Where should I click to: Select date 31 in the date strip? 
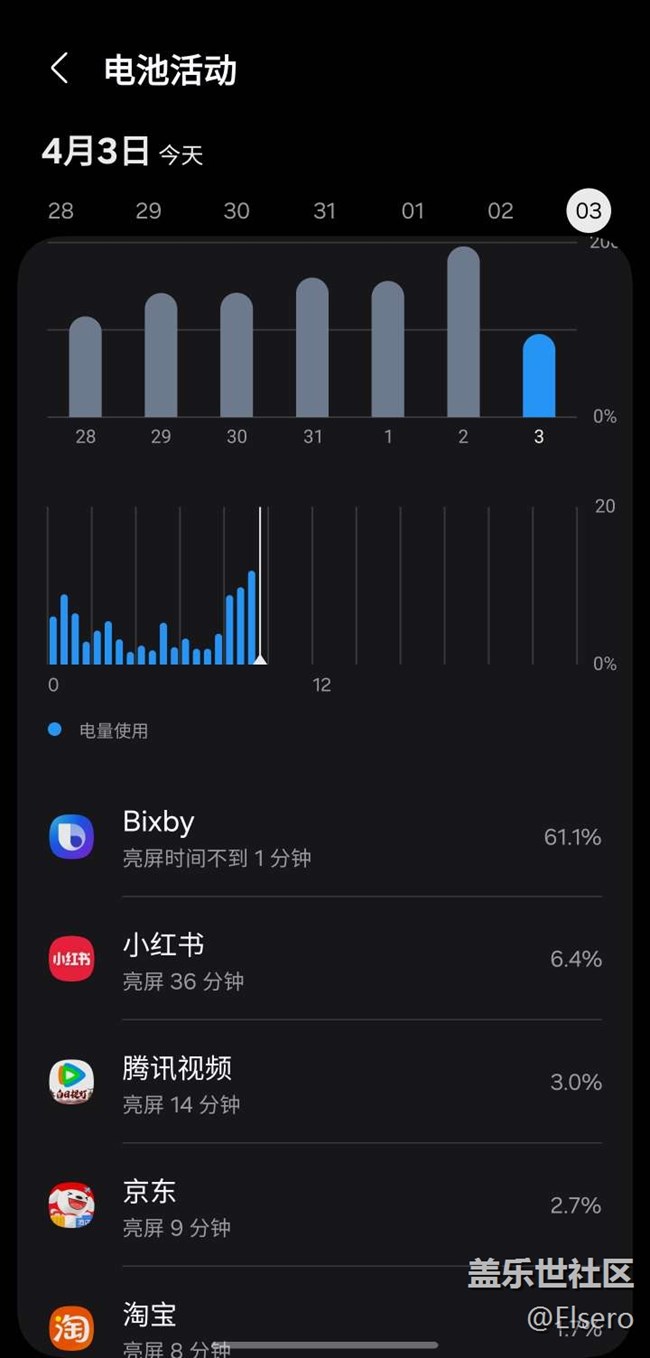pos(325,211)
